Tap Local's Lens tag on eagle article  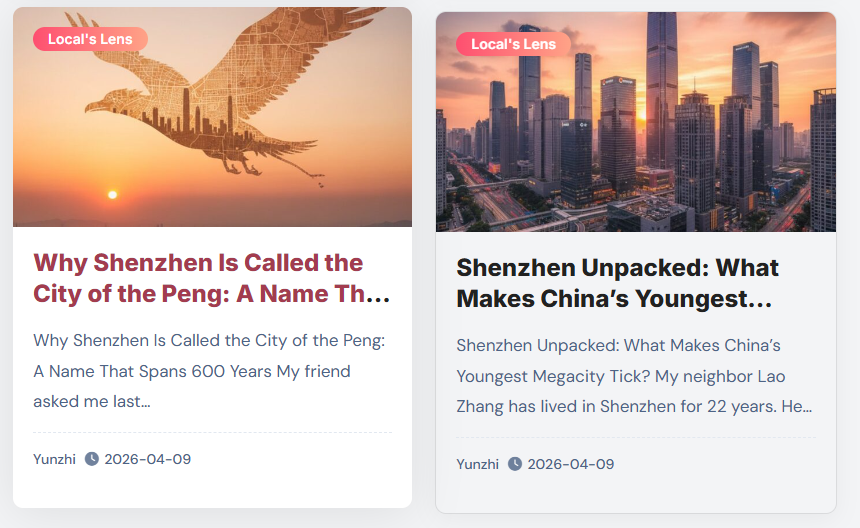90,39
